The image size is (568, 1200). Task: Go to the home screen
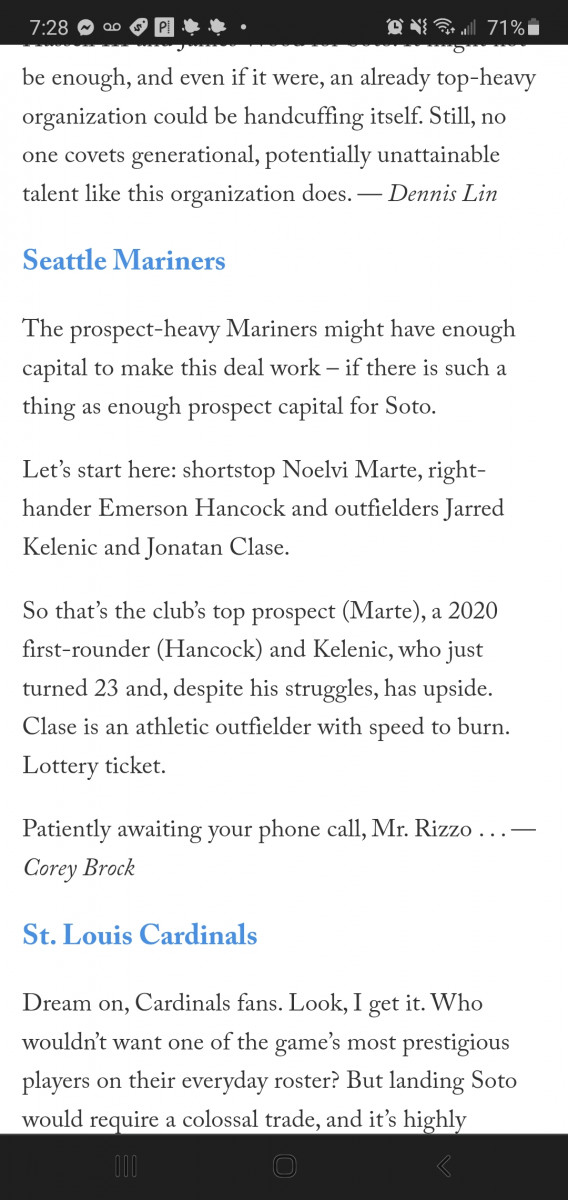[x=284, y=1166]
